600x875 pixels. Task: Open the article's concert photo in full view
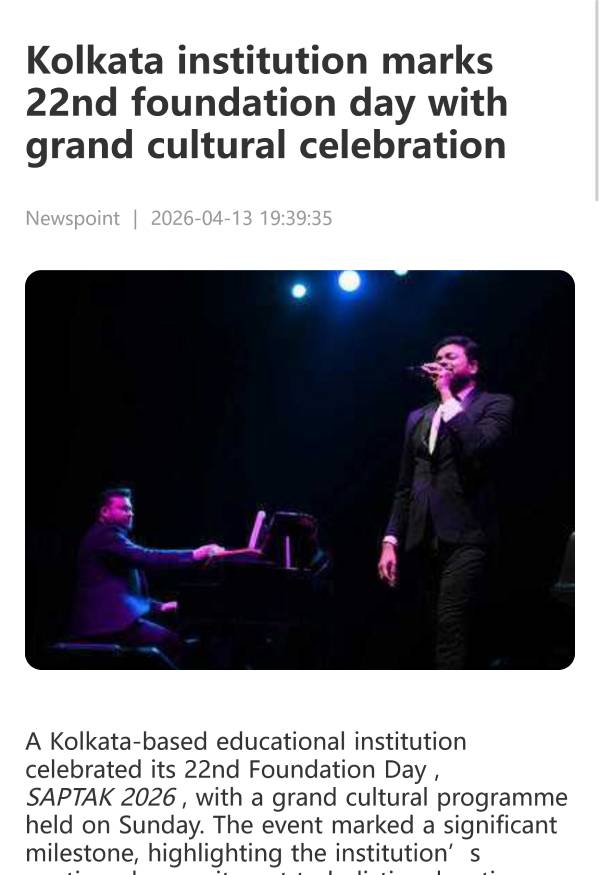point(300,469)
